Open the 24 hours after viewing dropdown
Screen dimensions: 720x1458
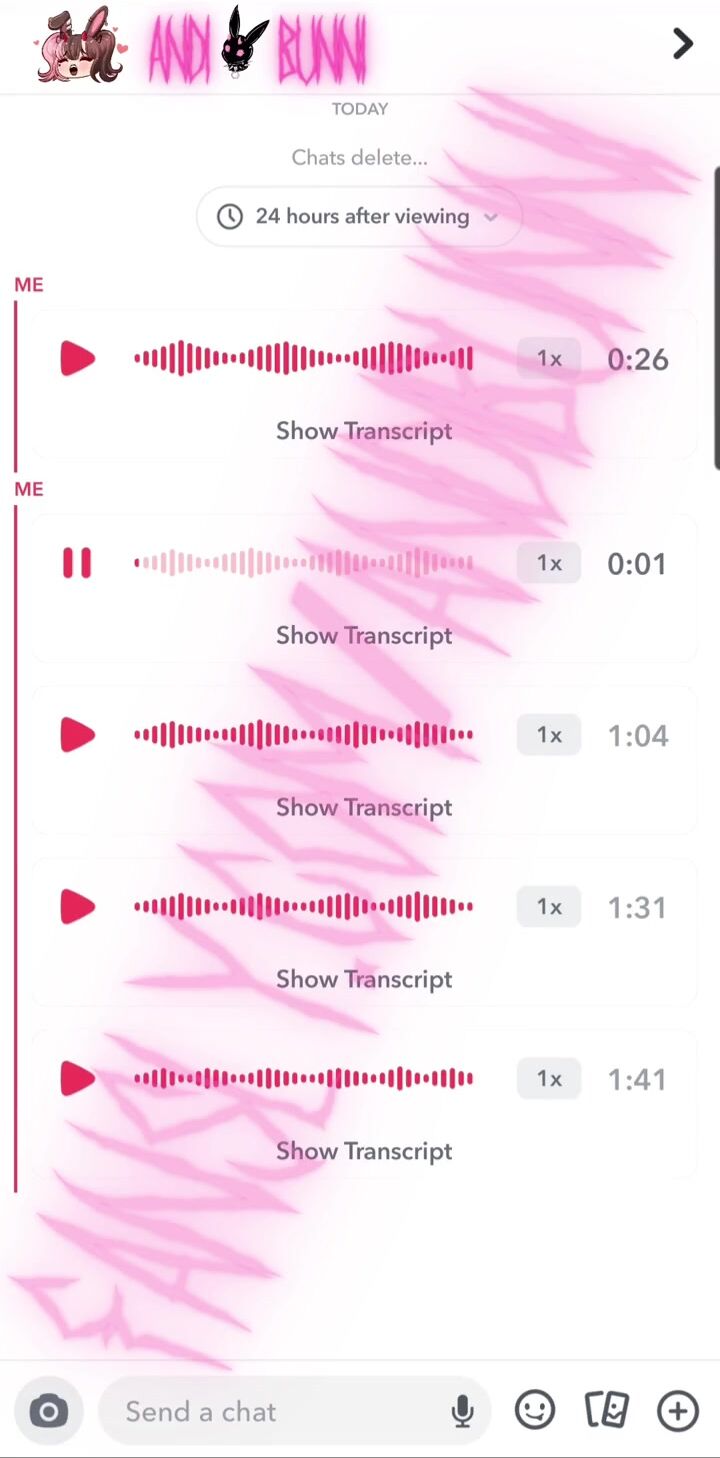click(360, 216)
